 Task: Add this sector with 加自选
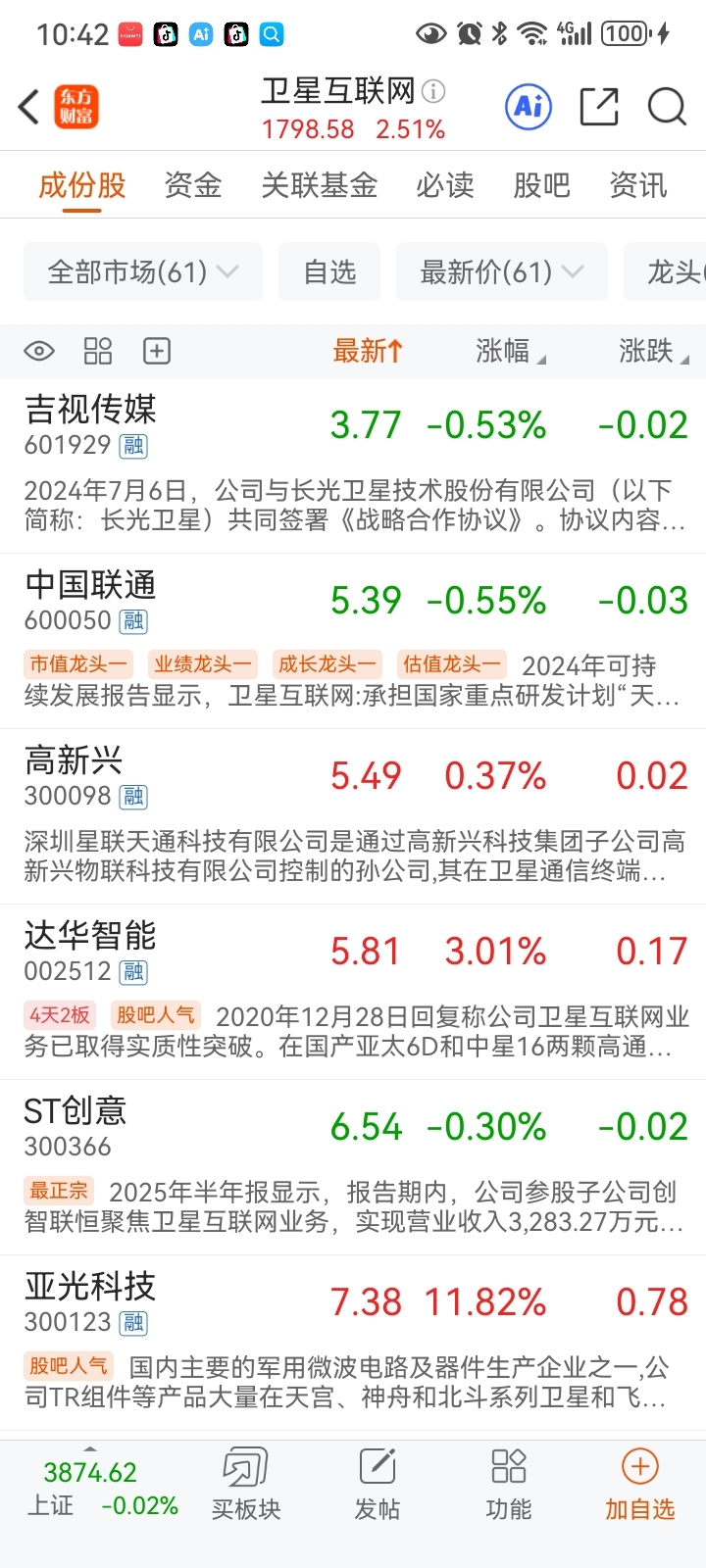point(639,1486)
